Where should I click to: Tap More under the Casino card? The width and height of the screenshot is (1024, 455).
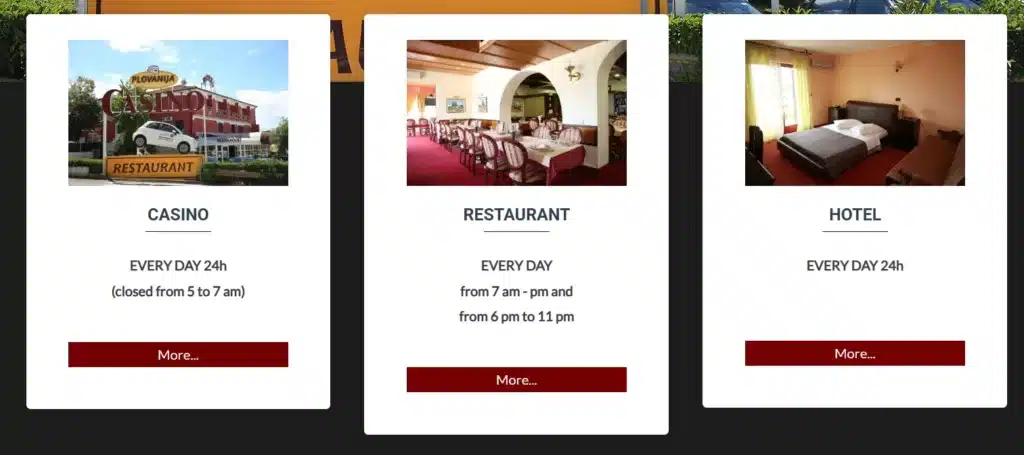tap(178, 354)
